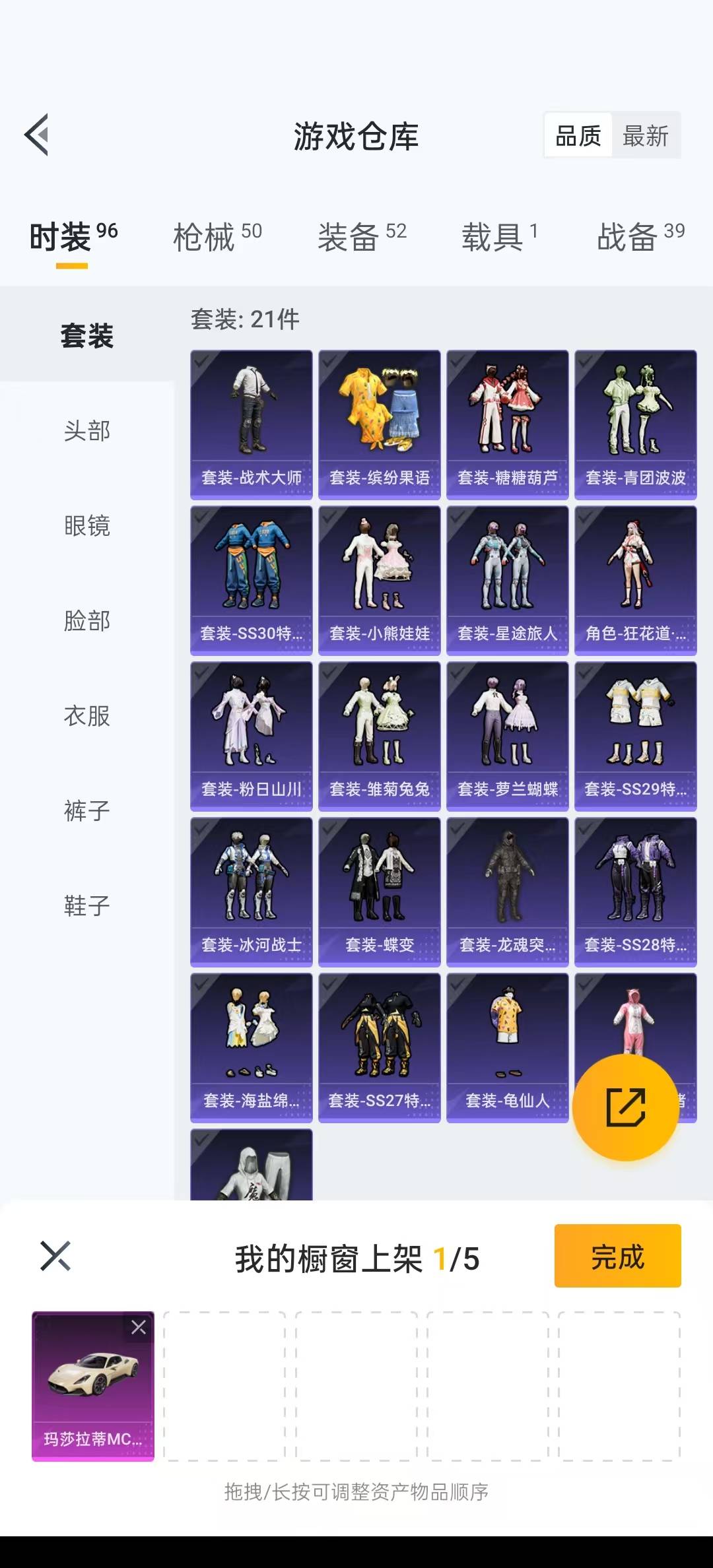Remove 玛莎拉蒂MC from the showcase
The width and height of the screenshot is (713, 1568).
point(139,1327)
